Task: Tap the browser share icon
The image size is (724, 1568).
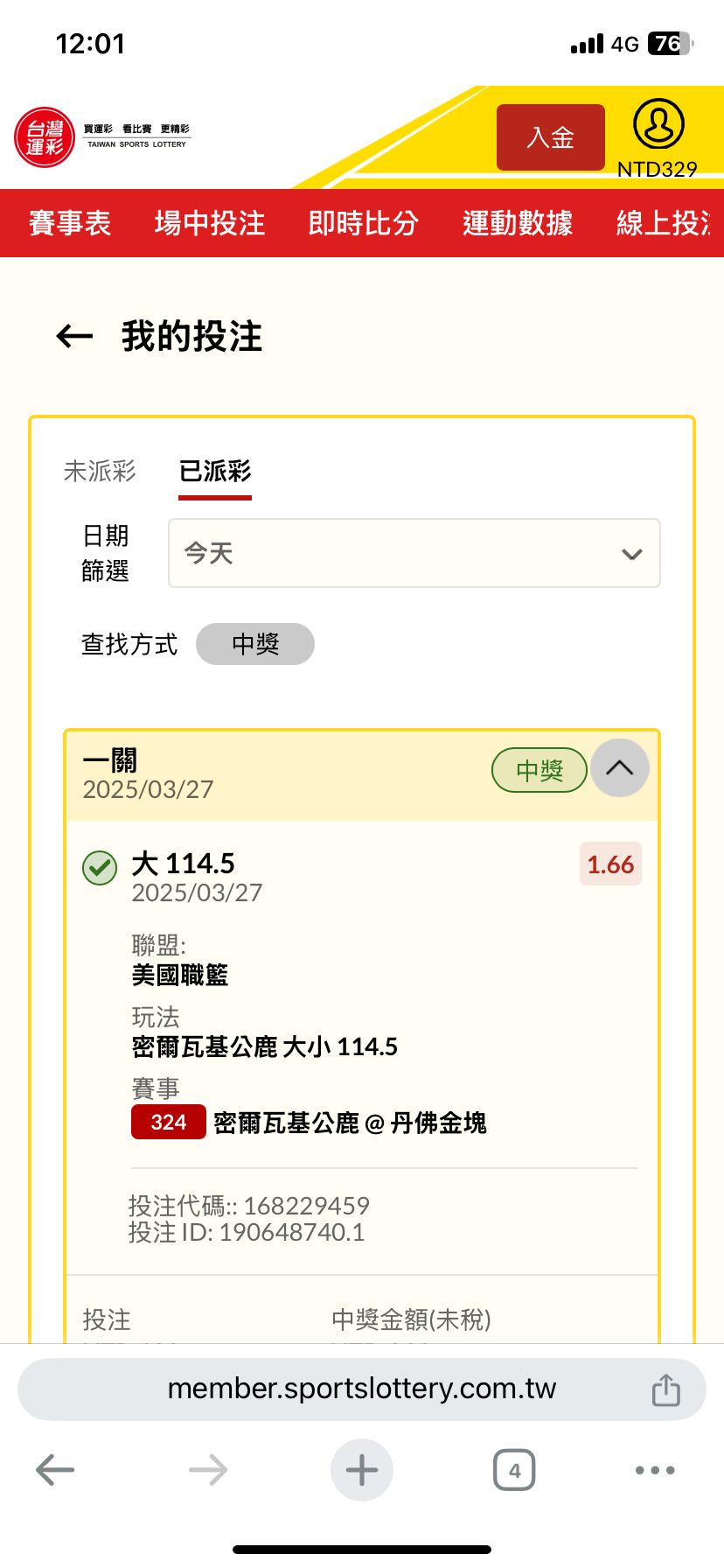Action: [x=665, y=1389]
